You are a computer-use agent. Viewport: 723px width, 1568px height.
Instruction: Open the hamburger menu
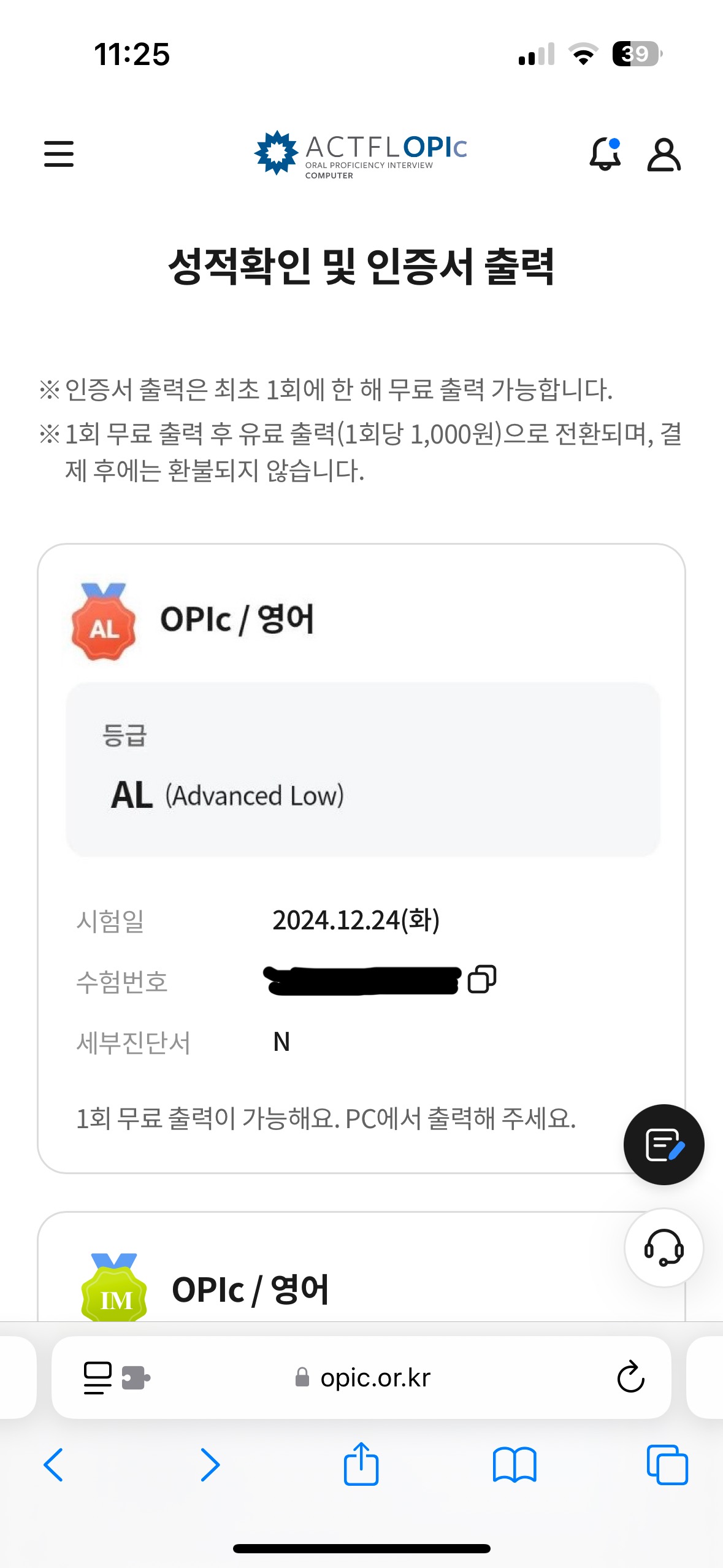click(59, 153)
